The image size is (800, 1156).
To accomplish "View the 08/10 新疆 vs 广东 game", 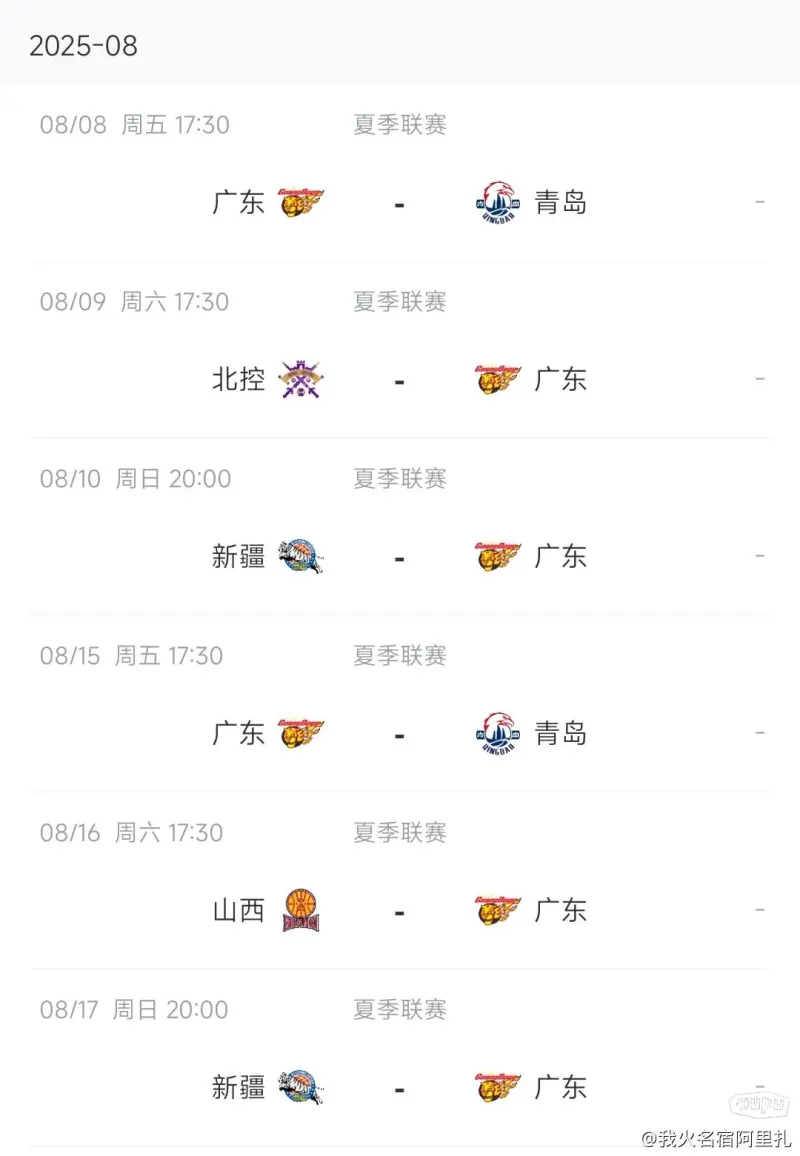I will click(400, 557).
